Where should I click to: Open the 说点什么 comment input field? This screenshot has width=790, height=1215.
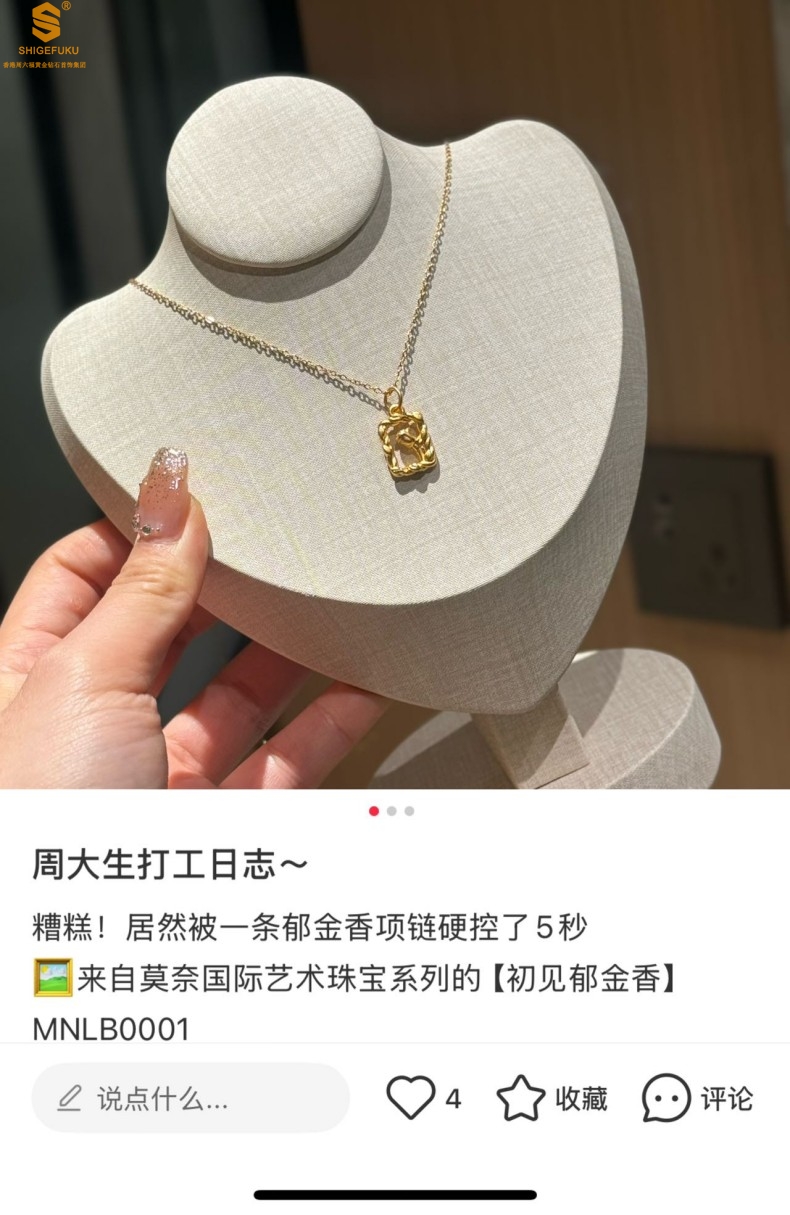point(190,1098)
